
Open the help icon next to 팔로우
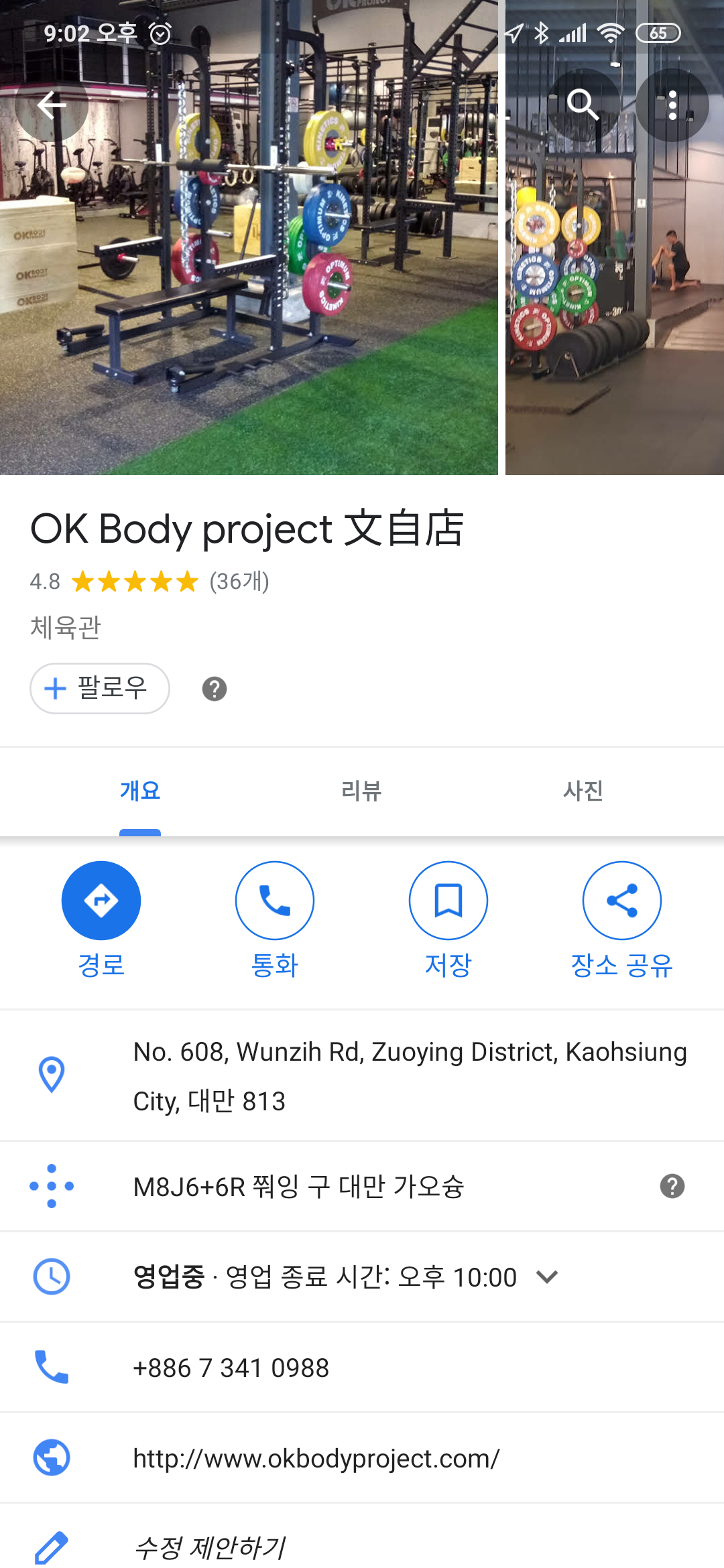[x=215, y=689]
